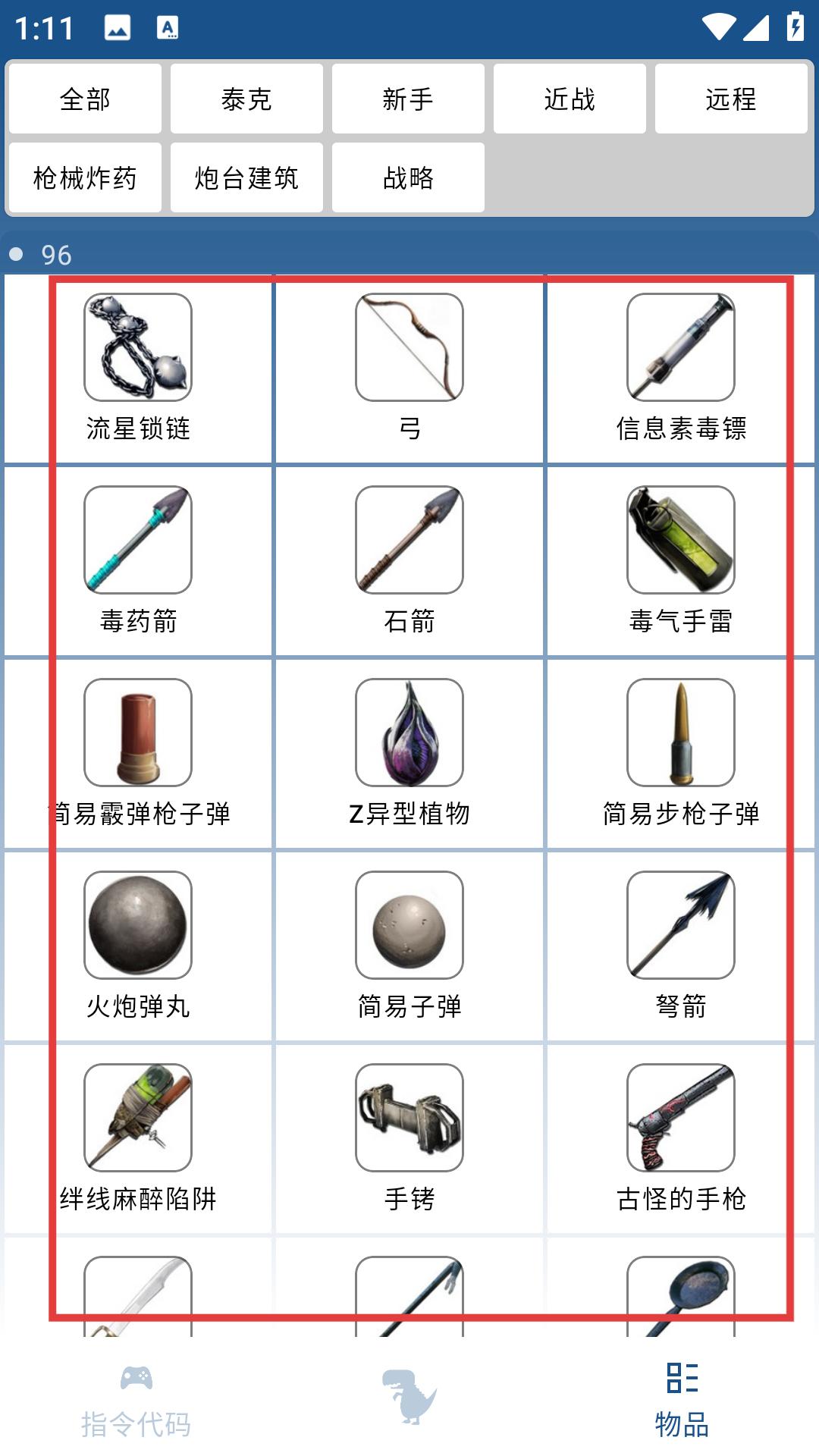Tap the 战略 filter button
819x1456 pixels.
point(408,178)
